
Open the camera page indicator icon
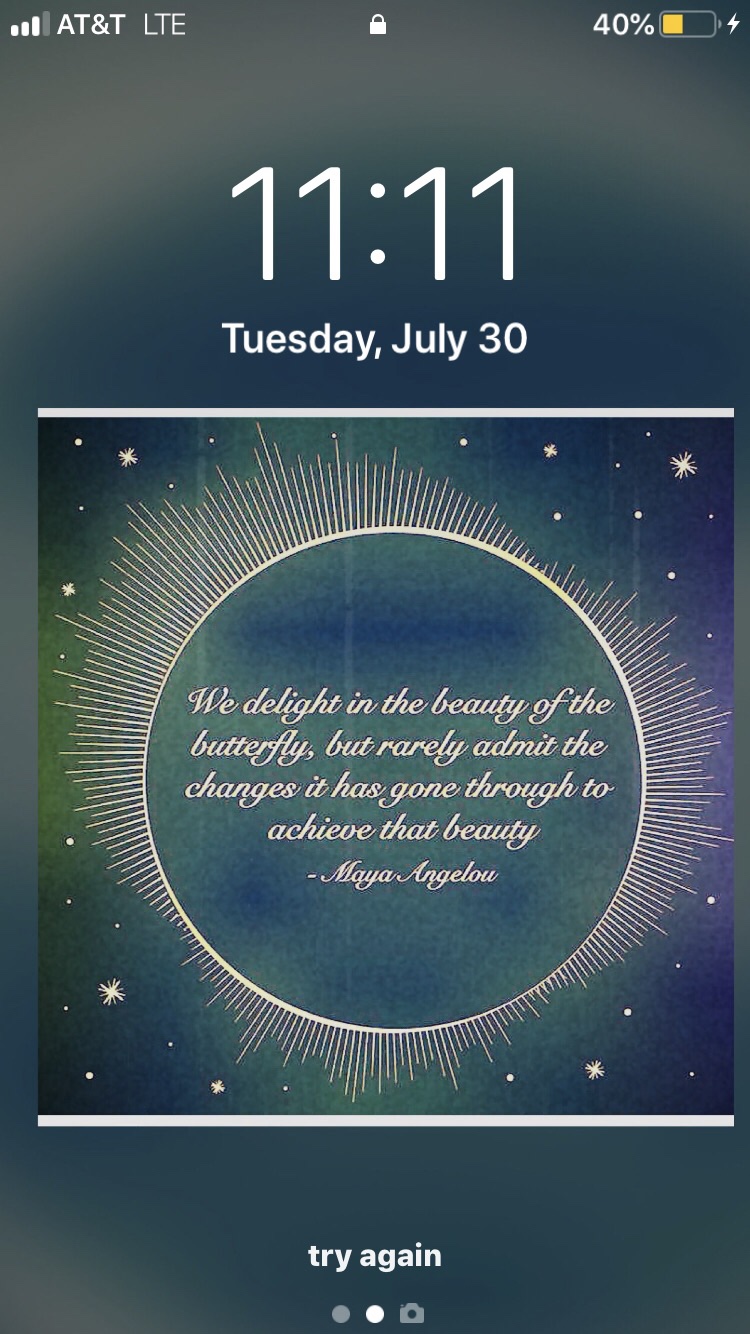pos(411,1314)
